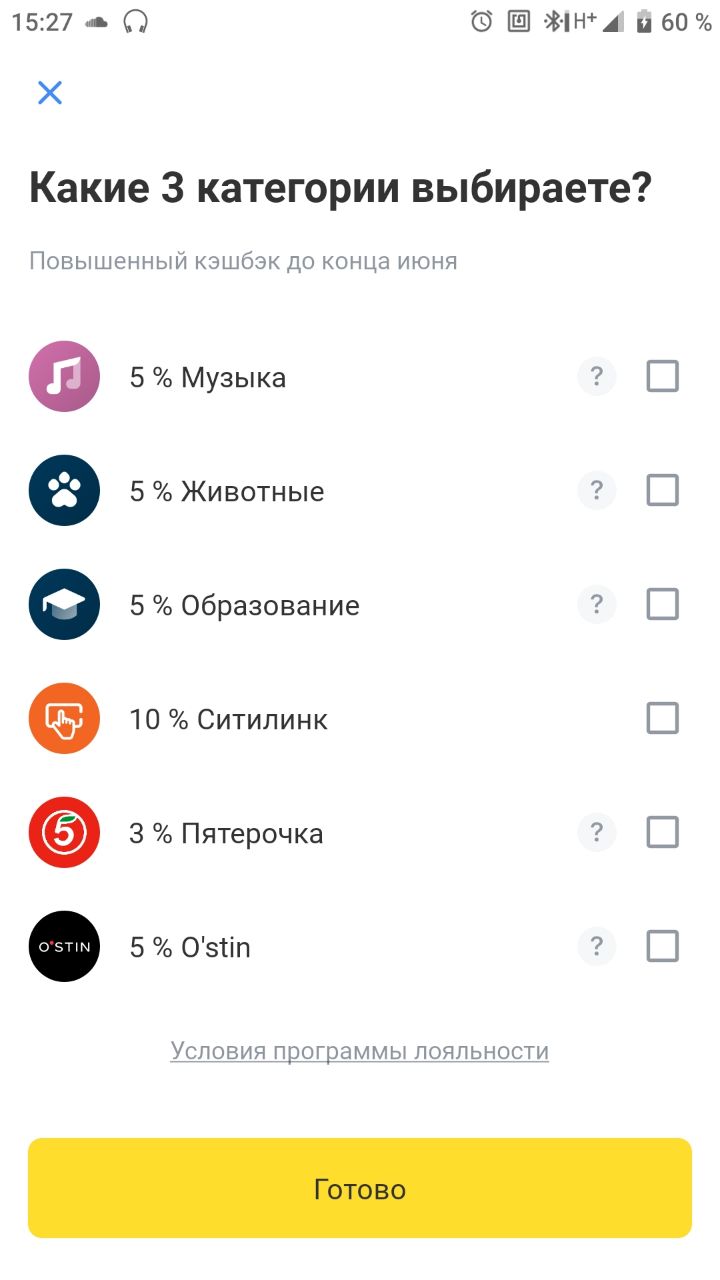This screenshot has height=1280, width=720.
Task: Enable the 10 % Ситилинк checkbox
Action: click(x=662, y=719)
